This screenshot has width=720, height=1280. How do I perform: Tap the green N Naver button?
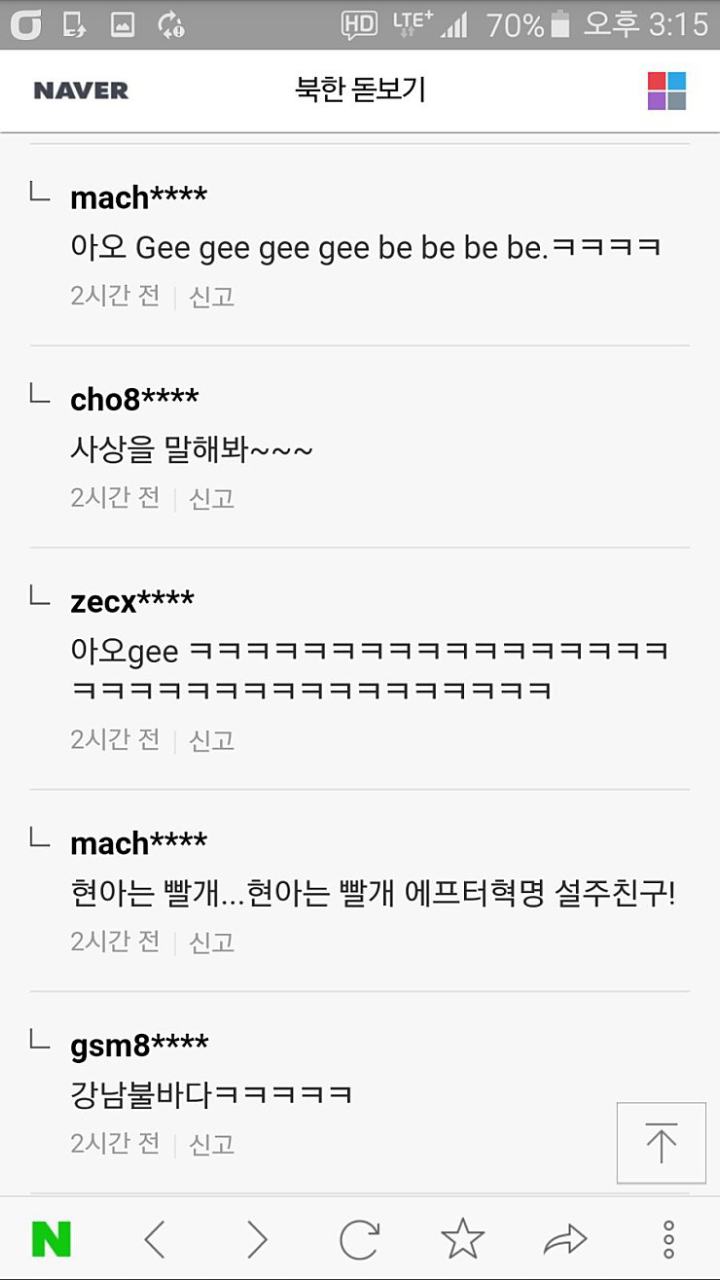click(51, 1239)
